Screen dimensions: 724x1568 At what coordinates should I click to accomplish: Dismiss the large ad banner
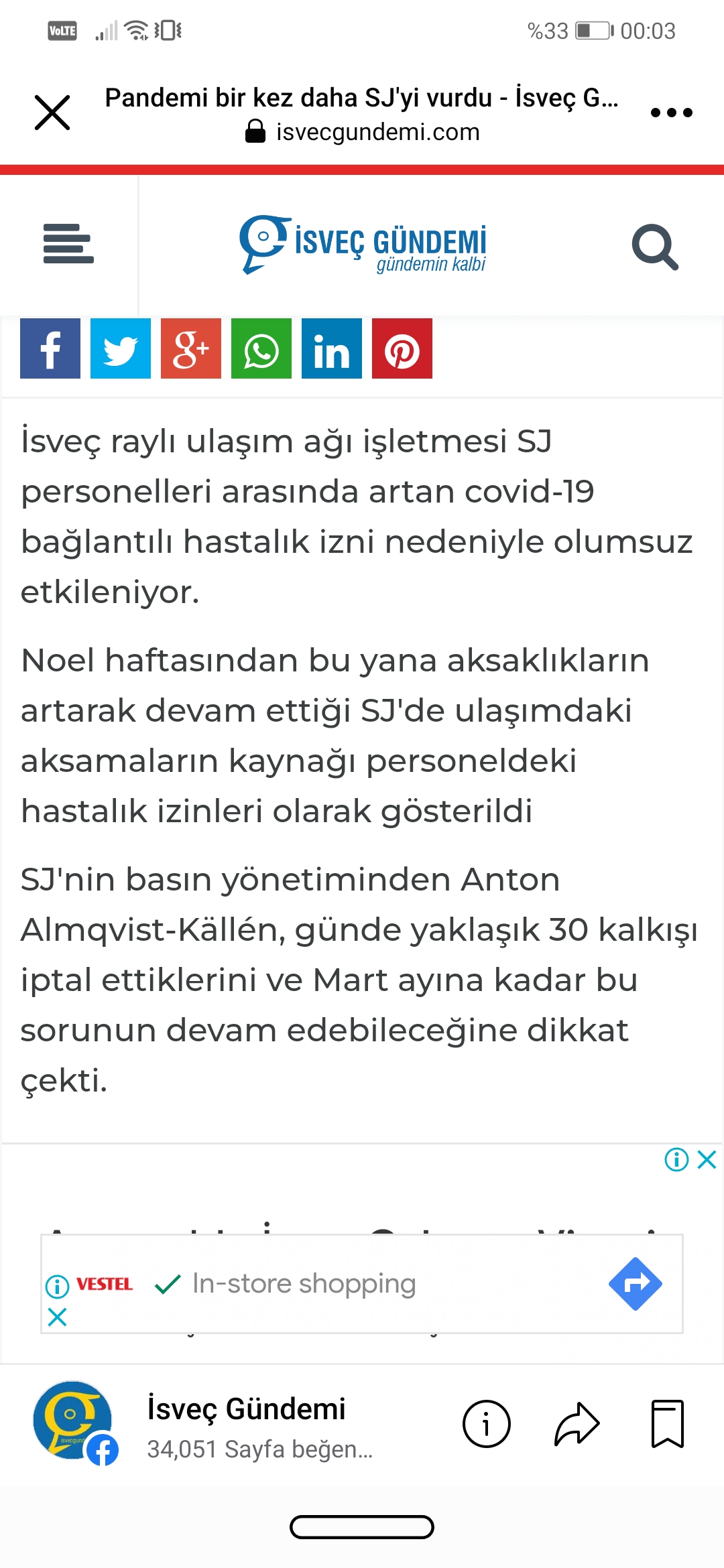point(707,1159)
